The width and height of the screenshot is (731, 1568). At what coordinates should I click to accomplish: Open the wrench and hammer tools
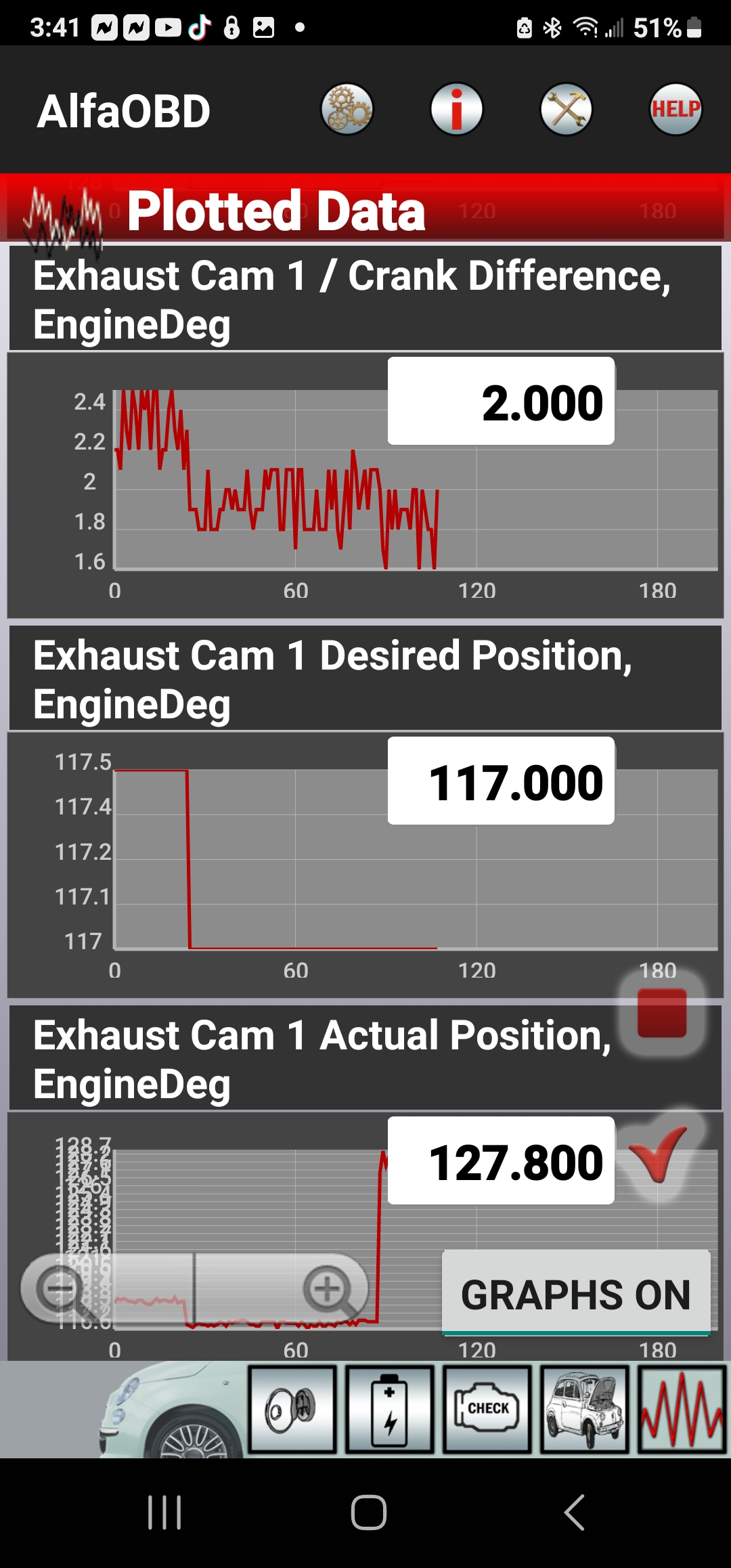point(567,110)
